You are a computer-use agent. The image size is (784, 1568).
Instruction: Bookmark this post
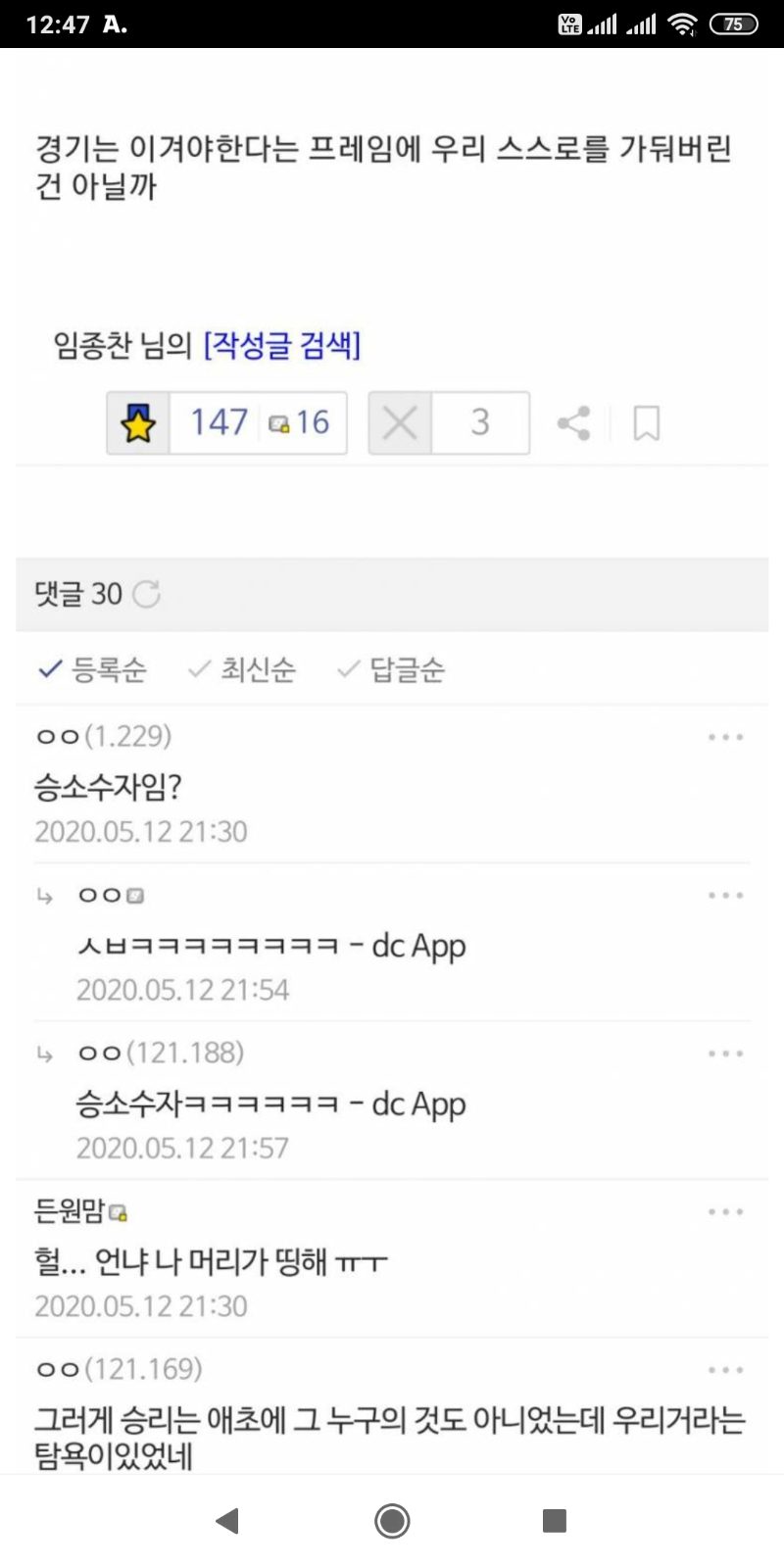coord(646,423)
